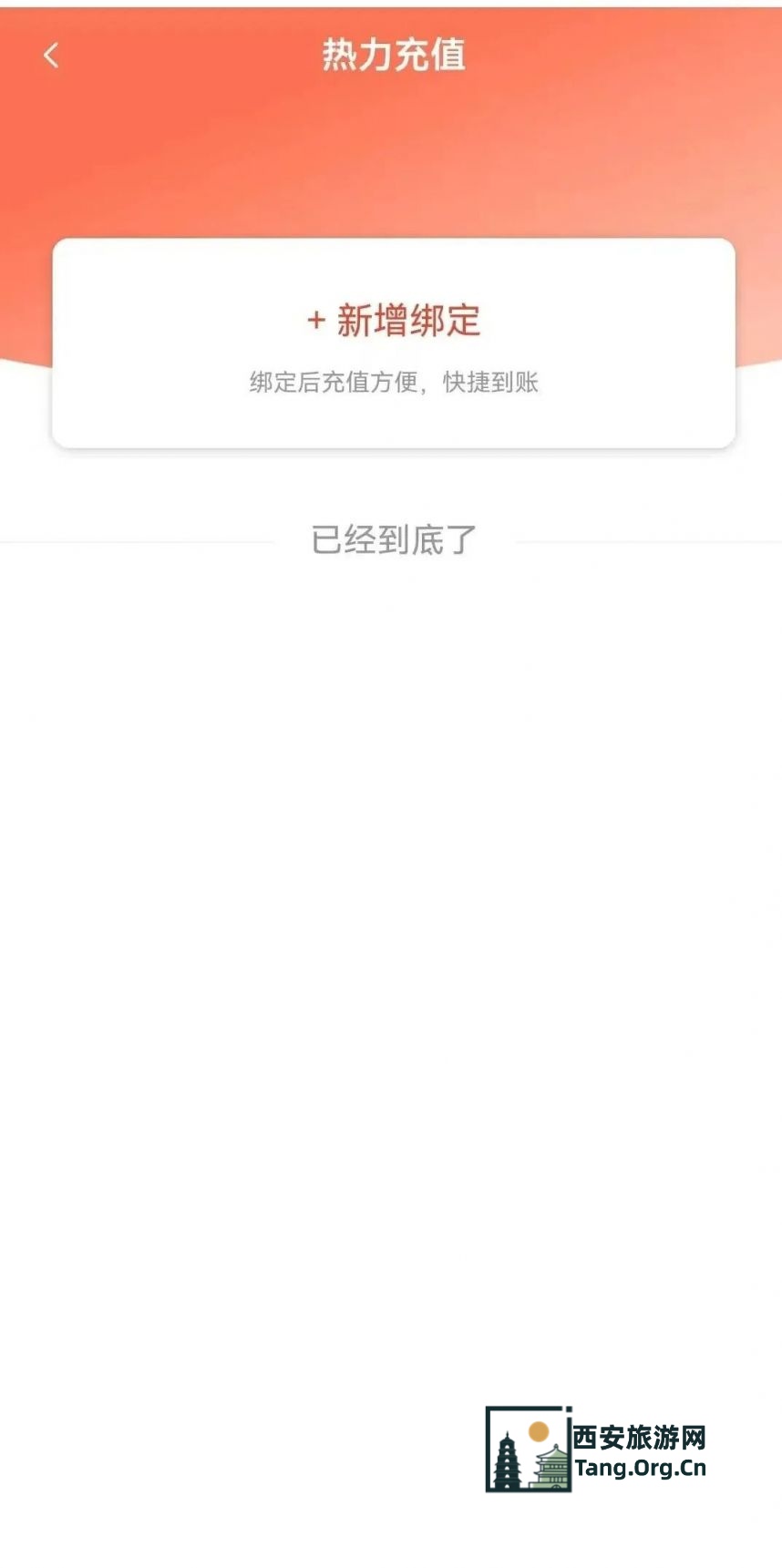Tap the 已经到底了 end-of-list label
The width and height of the screenshot is (782, 1568).
click(391, 538)
